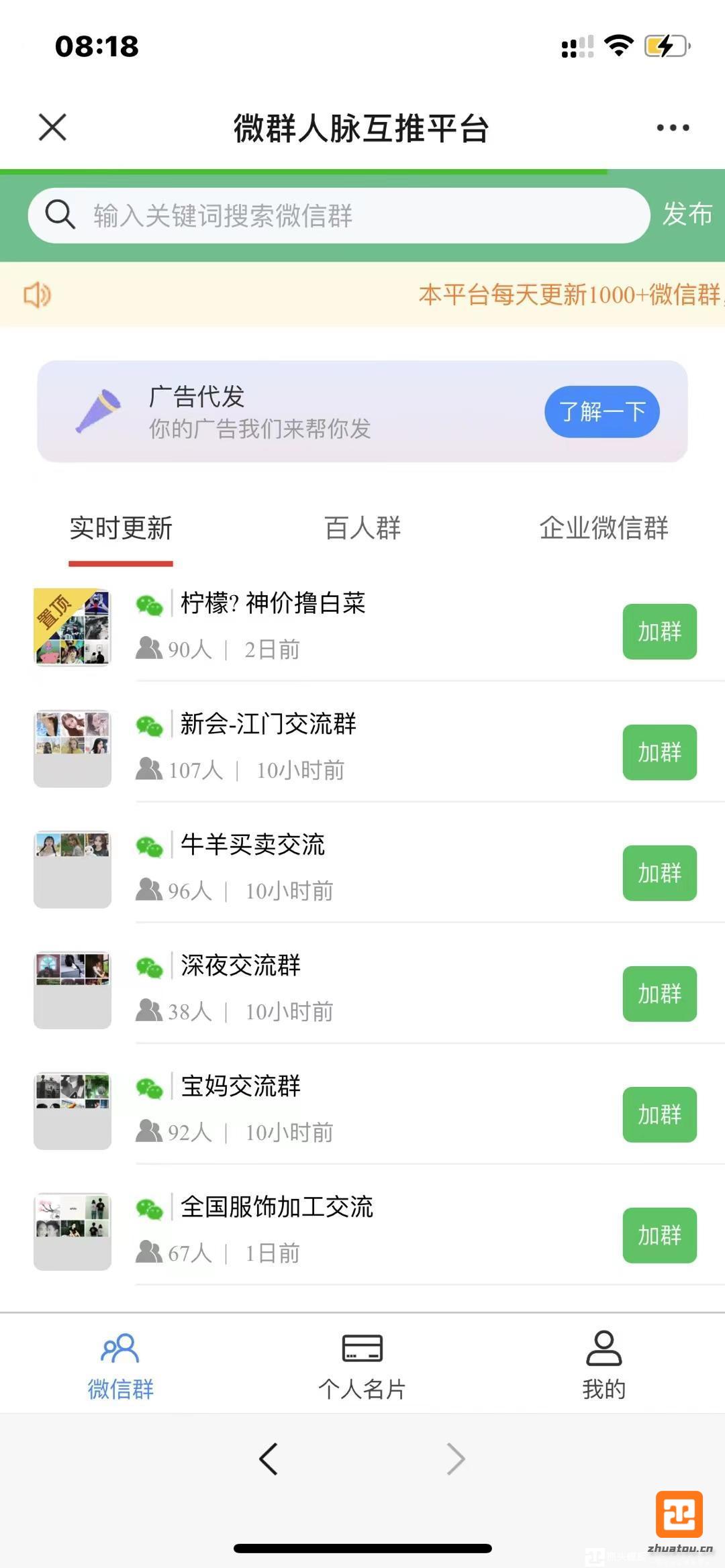Tap 了解一下 on the 广告代发 banner
This screenshot has height=1568, width=725.
point(601,411)
